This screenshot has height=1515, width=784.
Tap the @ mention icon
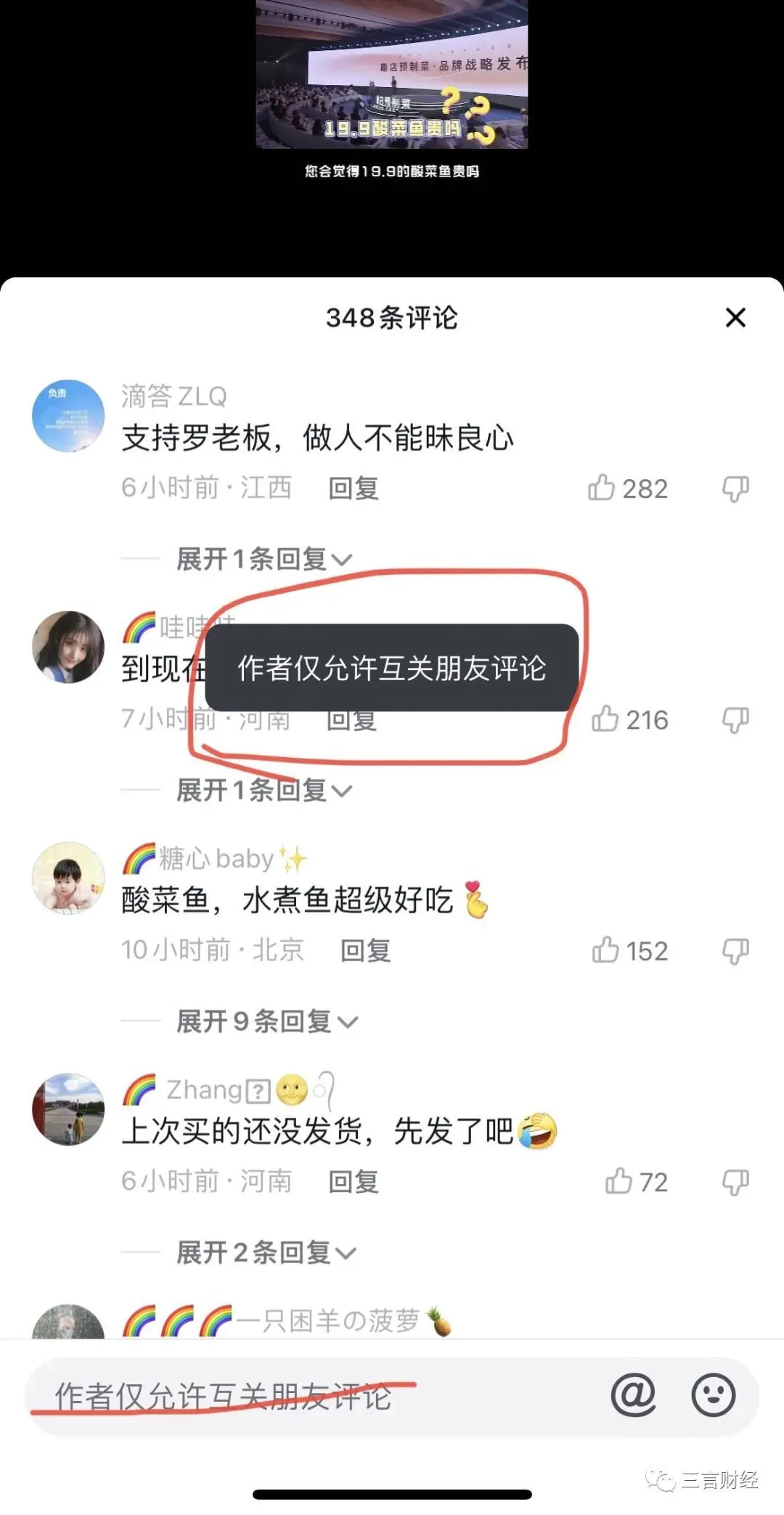coord(633,1394)
